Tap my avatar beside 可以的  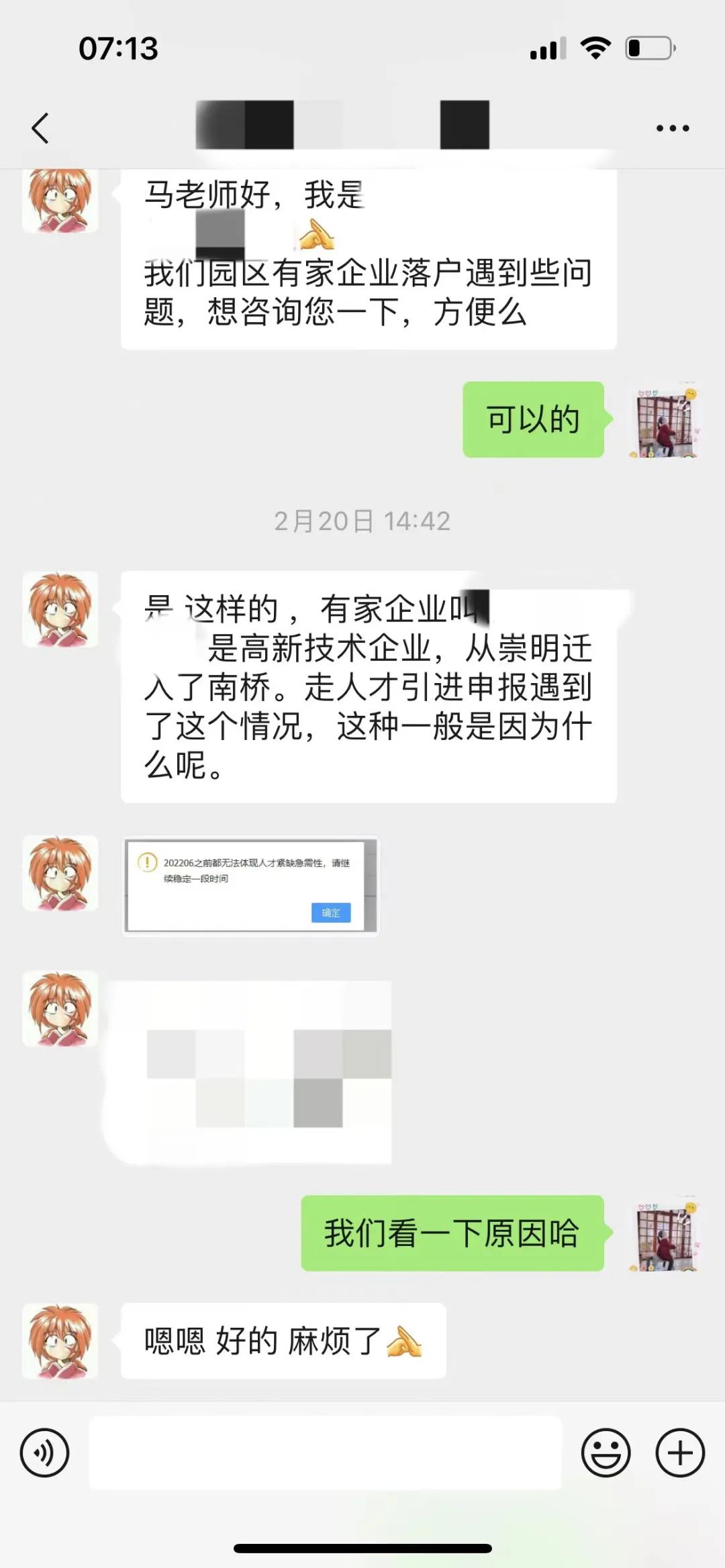pos(665,420)
